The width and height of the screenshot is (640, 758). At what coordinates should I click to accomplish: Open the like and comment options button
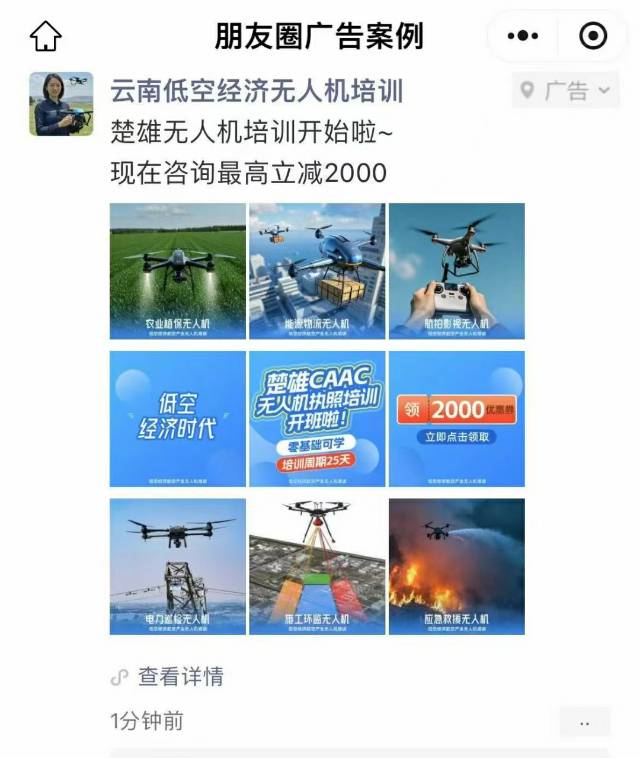pyautogui.click(x=584, y=722)
